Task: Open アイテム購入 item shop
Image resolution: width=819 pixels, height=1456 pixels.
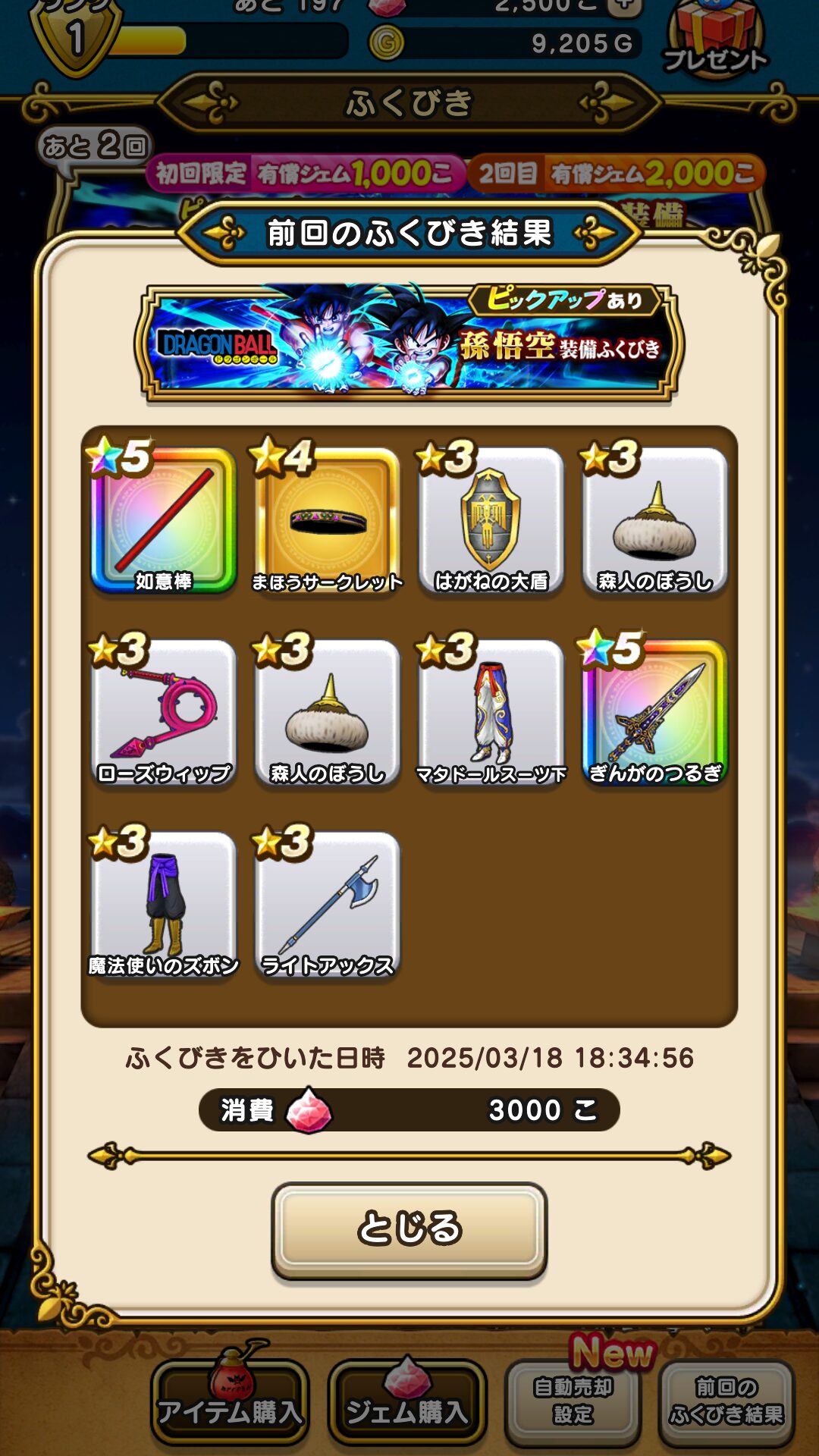Action: (230, 1403)
